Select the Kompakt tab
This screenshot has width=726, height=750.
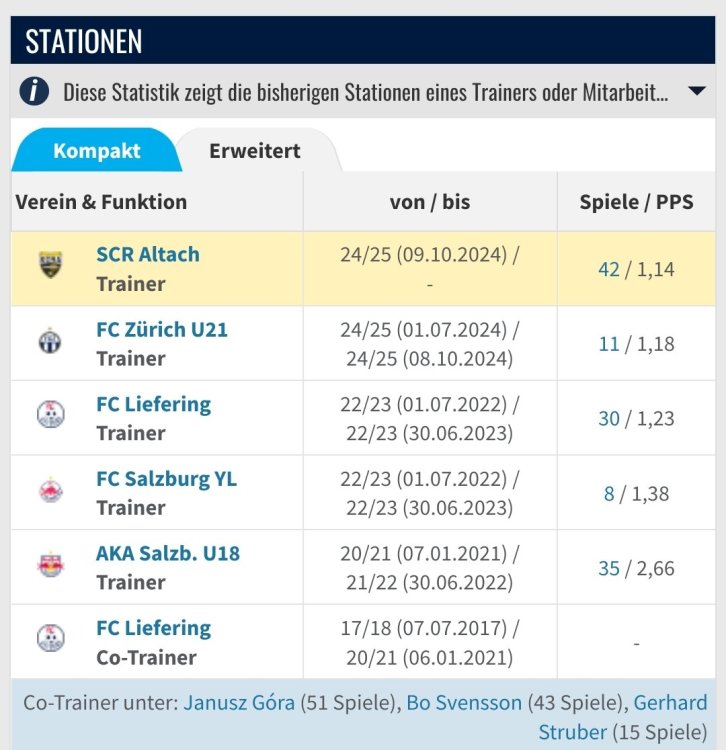pos(96,151)
